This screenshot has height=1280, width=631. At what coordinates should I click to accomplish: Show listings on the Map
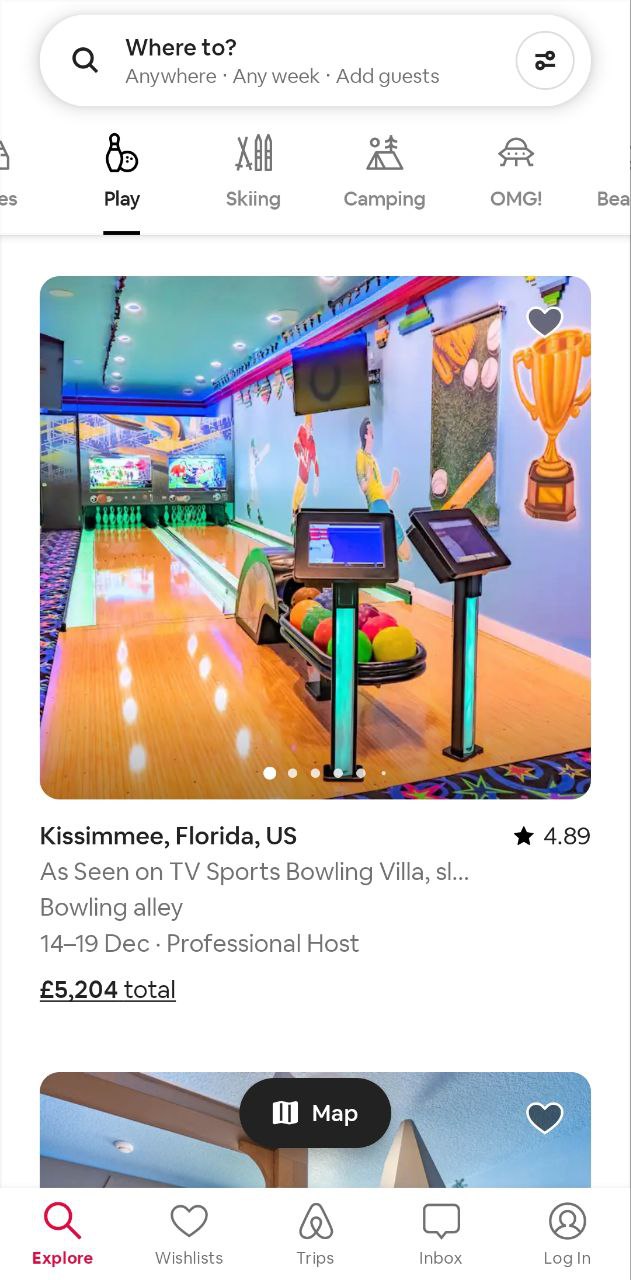point(315,1113)
